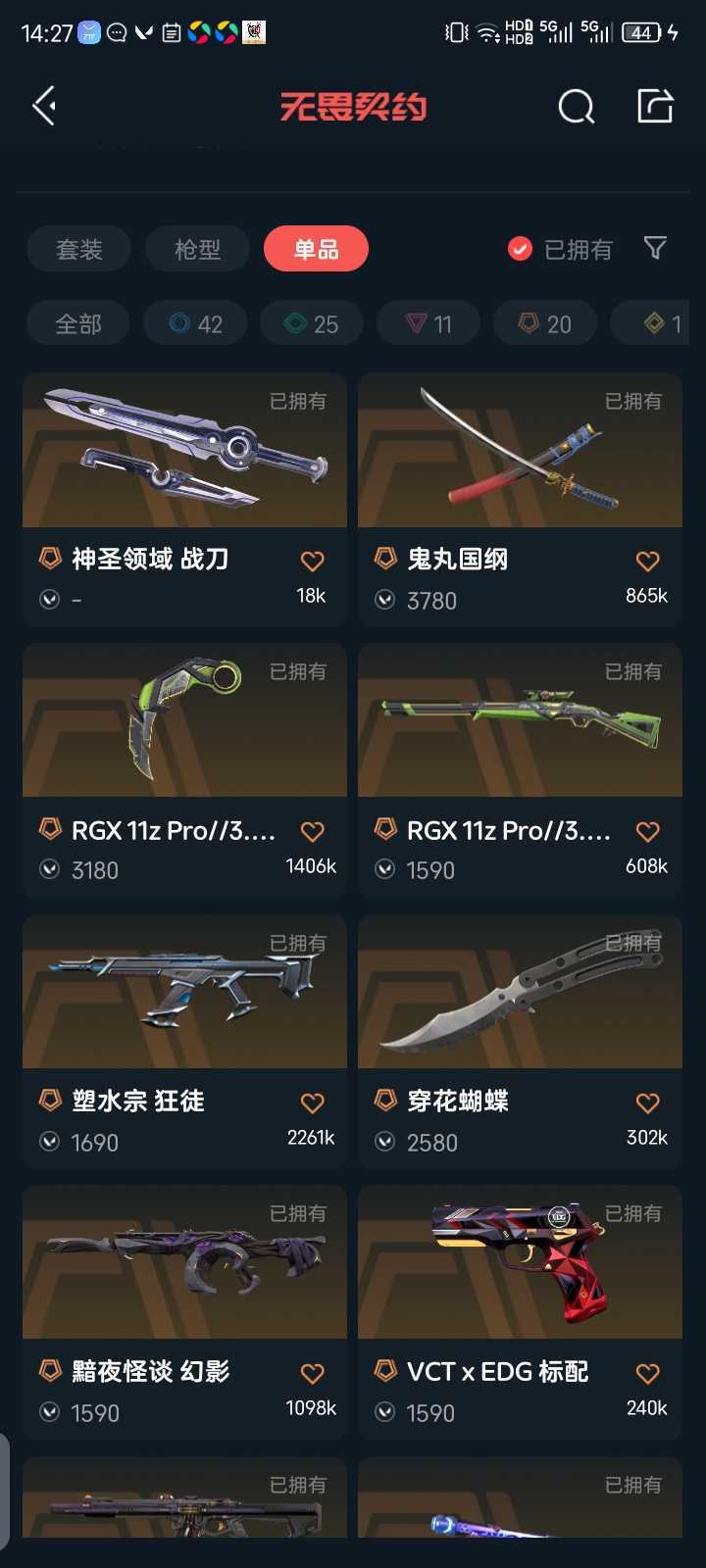Share this page via the share icon
Viewport: 706px width, 1568px height.
(655, 106)
